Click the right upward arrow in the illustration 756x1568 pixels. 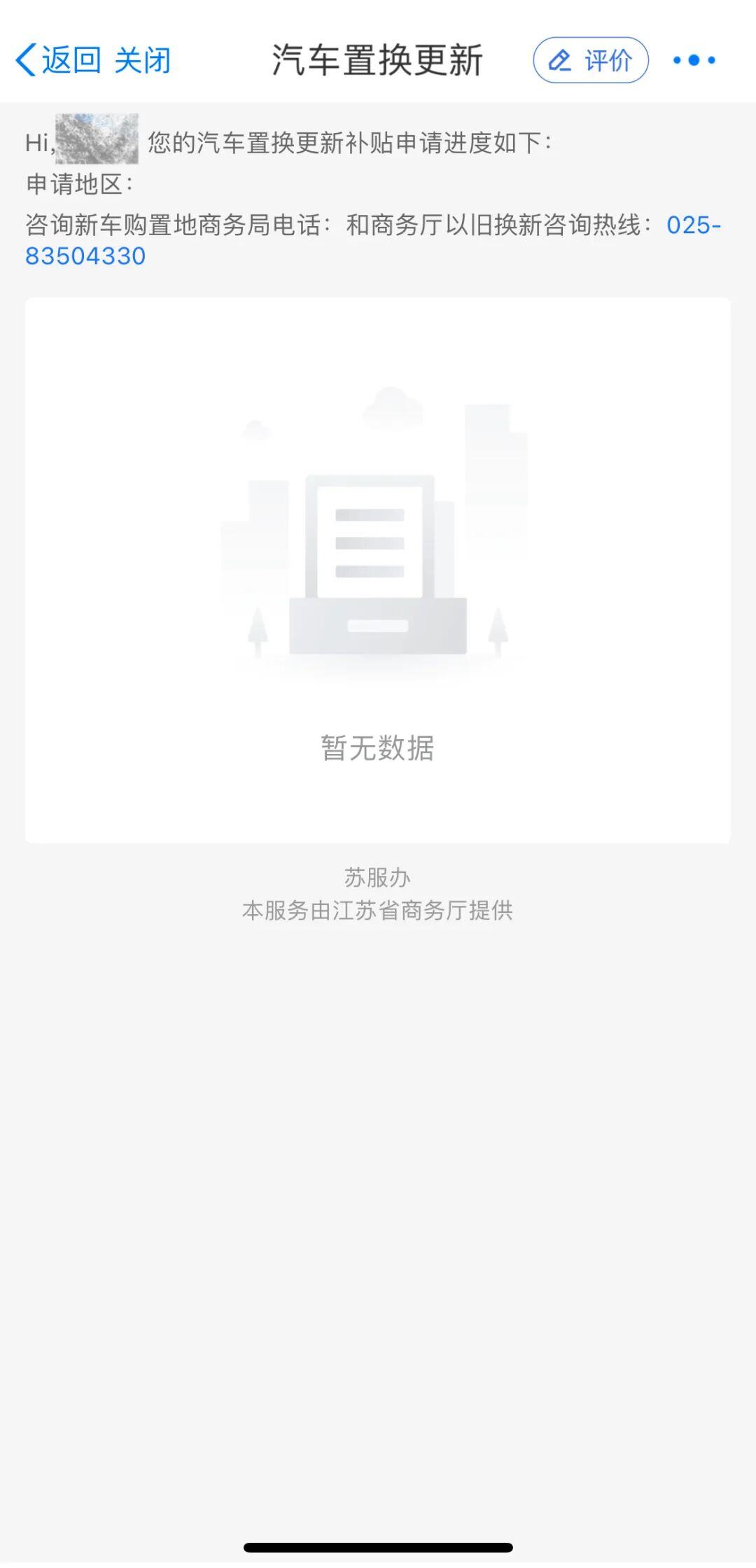click(x=497, y=630)
